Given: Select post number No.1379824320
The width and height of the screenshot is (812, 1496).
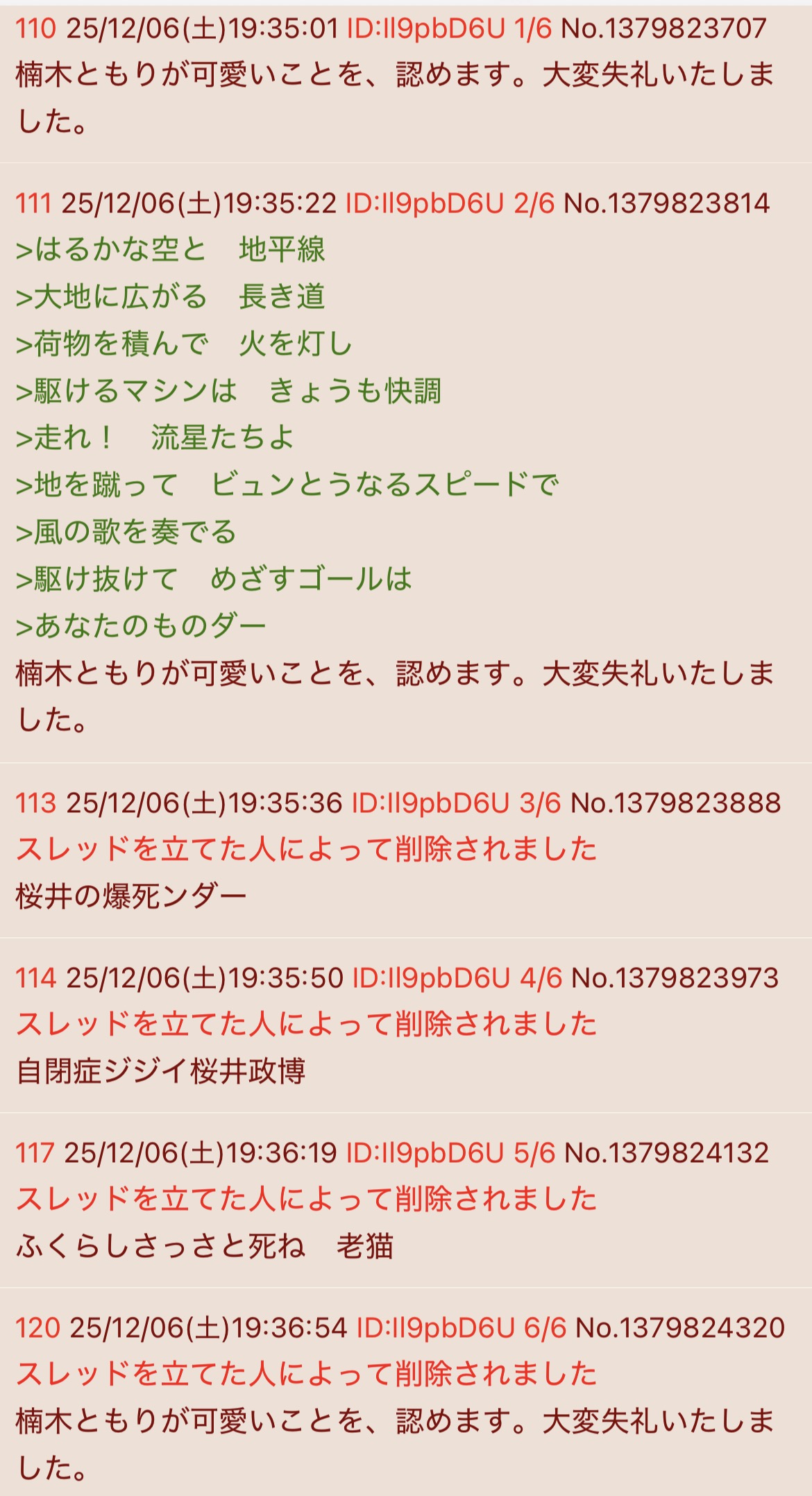Looking at the screenshot, I should click(680, 1328).
